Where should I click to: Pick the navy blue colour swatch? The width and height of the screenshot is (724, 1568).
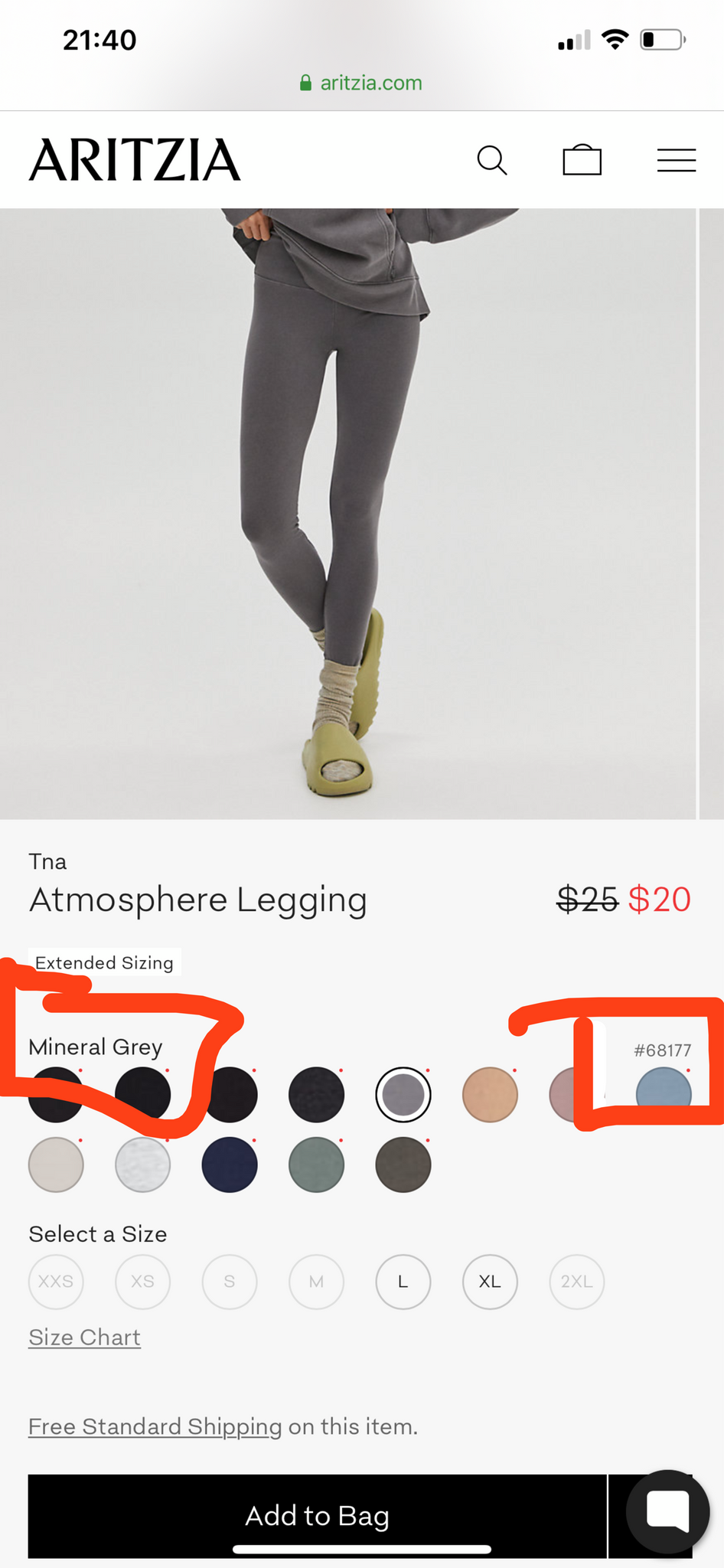pos(230,1165)
